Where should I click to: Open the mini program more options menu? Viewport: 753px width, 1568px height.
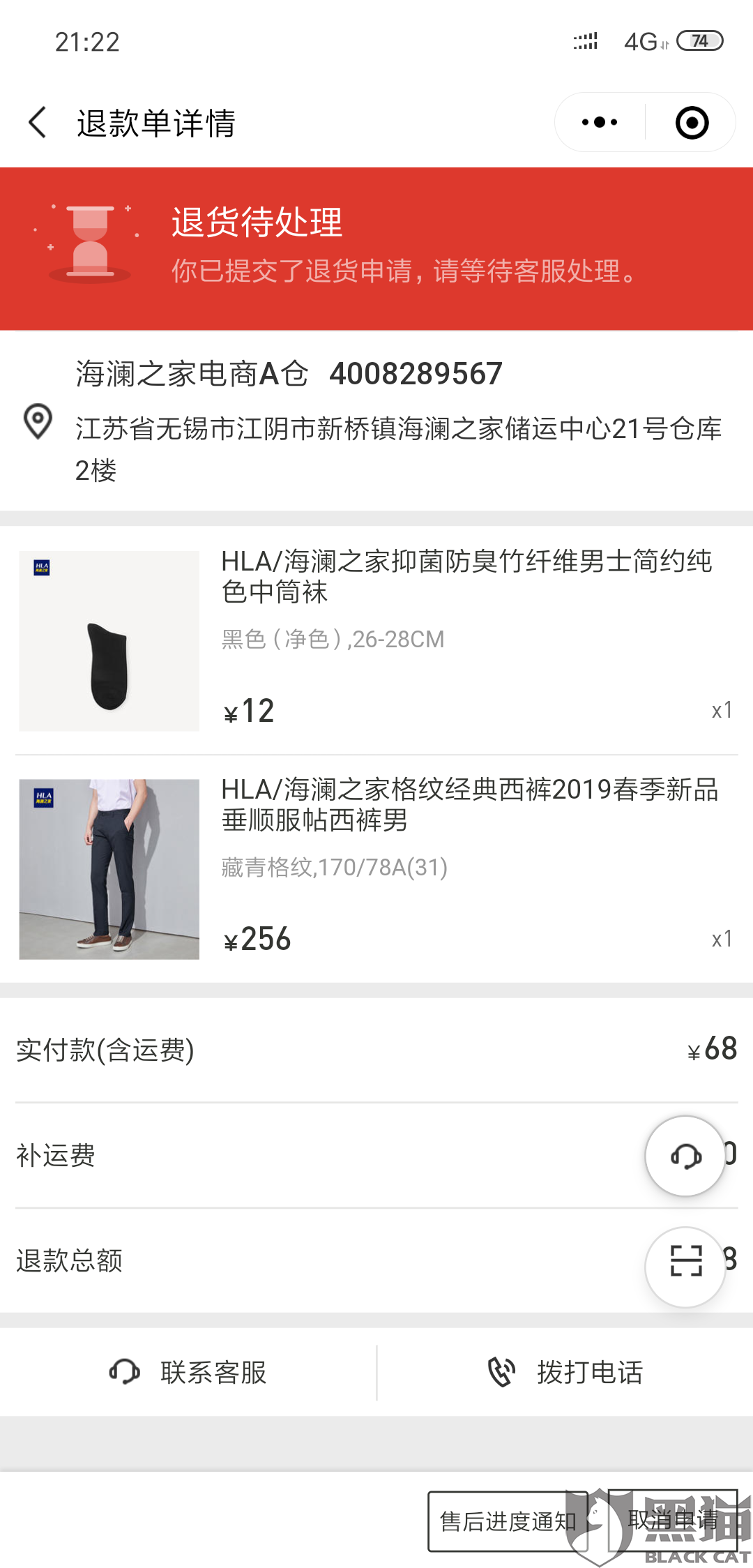pos(600,123)
